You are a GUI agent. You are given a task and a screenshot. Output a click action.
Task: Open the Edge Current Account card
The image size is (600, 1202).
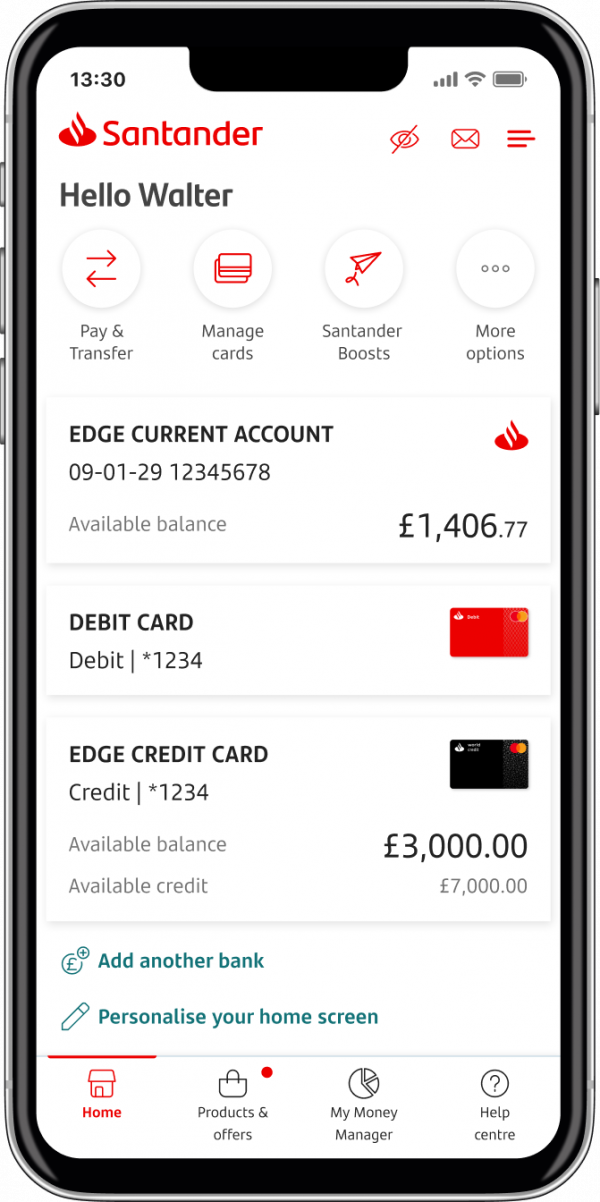pos(298,480)
